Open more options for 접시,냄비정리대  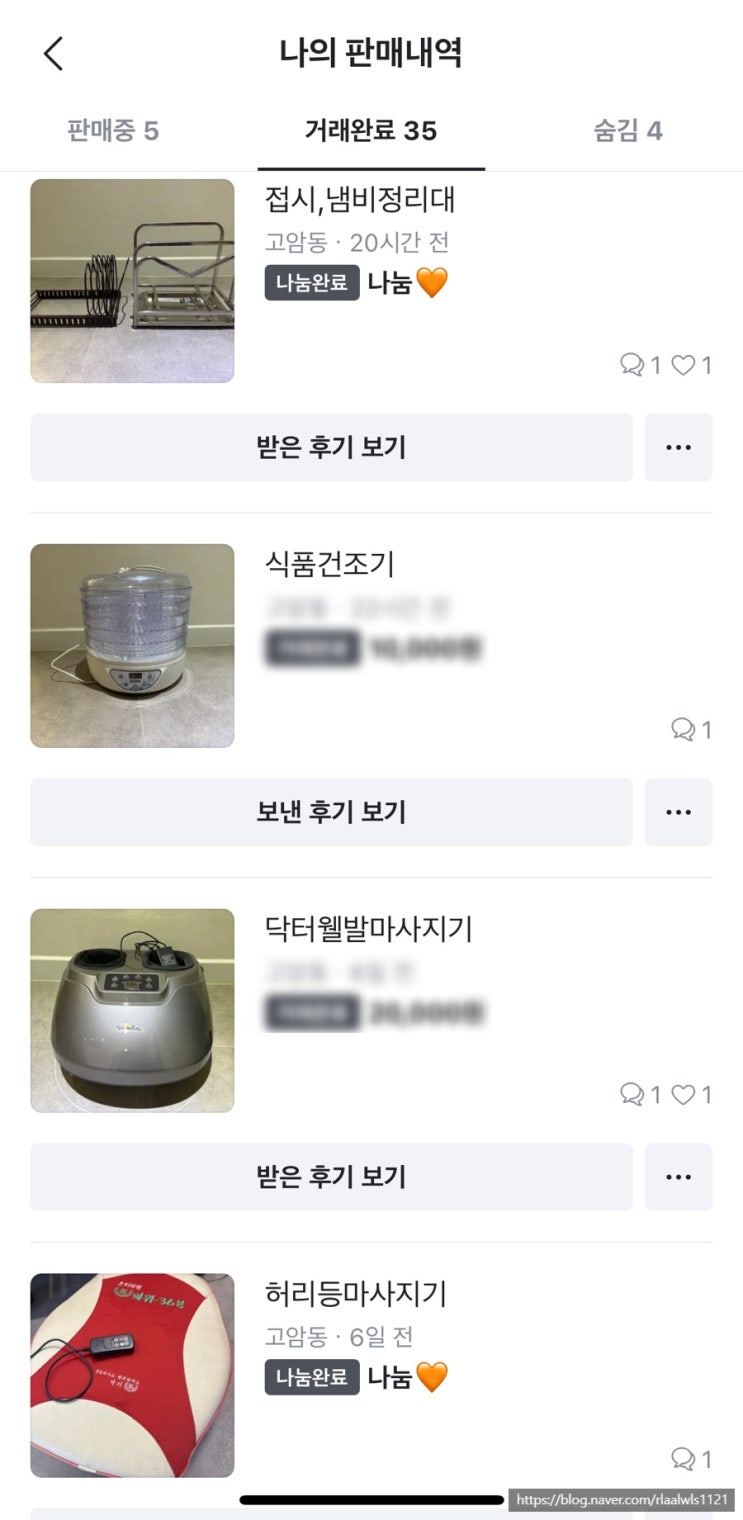pyautogui.click(x=678, y=447)
